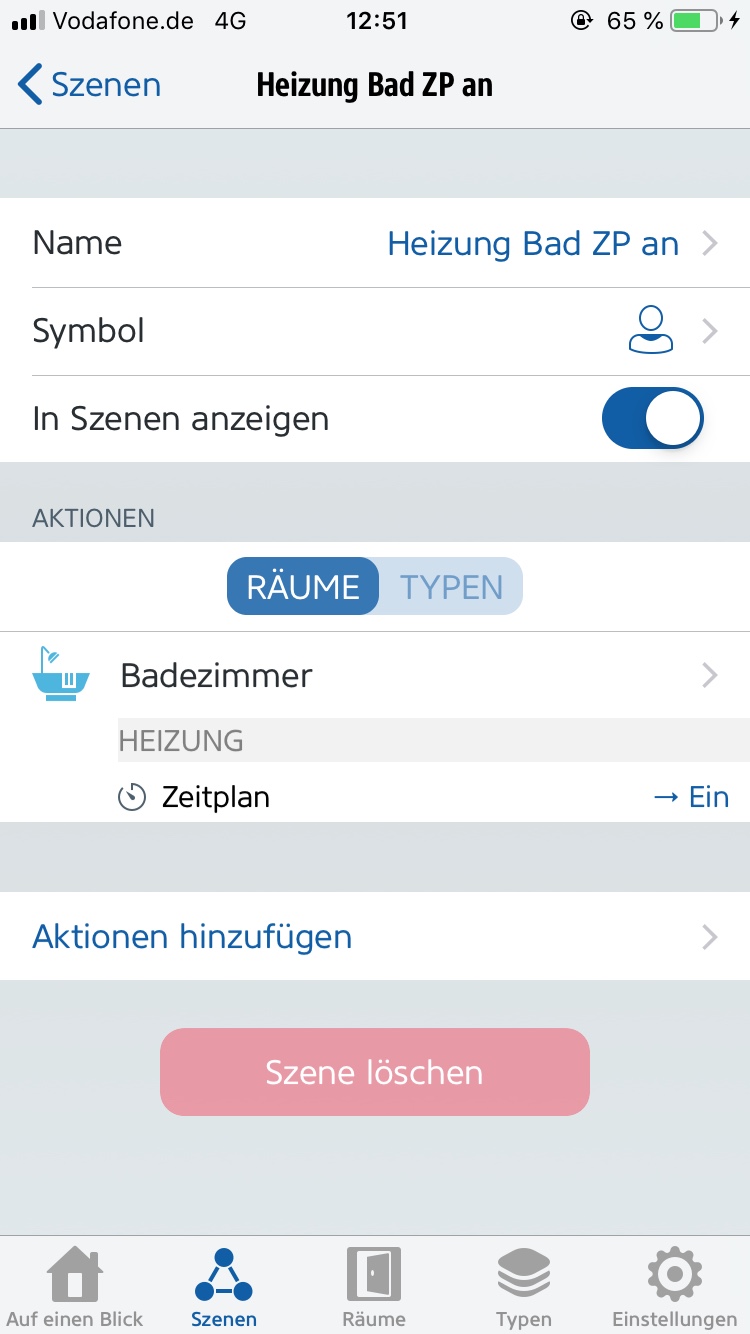This screenshot has width=750, height=1334.
Task: Switch to the TYPEN segment
Action: [x=451, y=587]
